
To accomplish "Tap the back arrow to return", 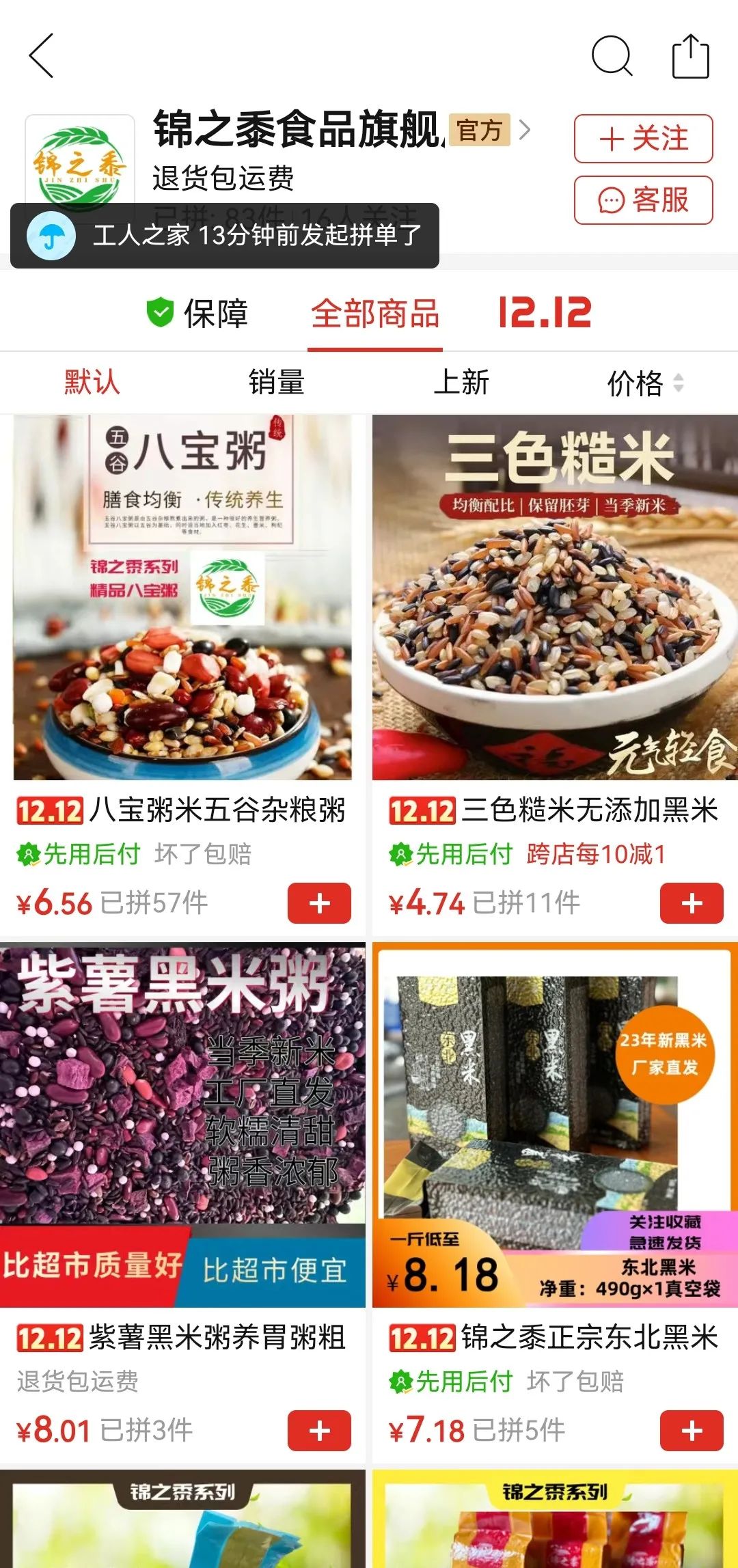I will [x=41, y=56].
